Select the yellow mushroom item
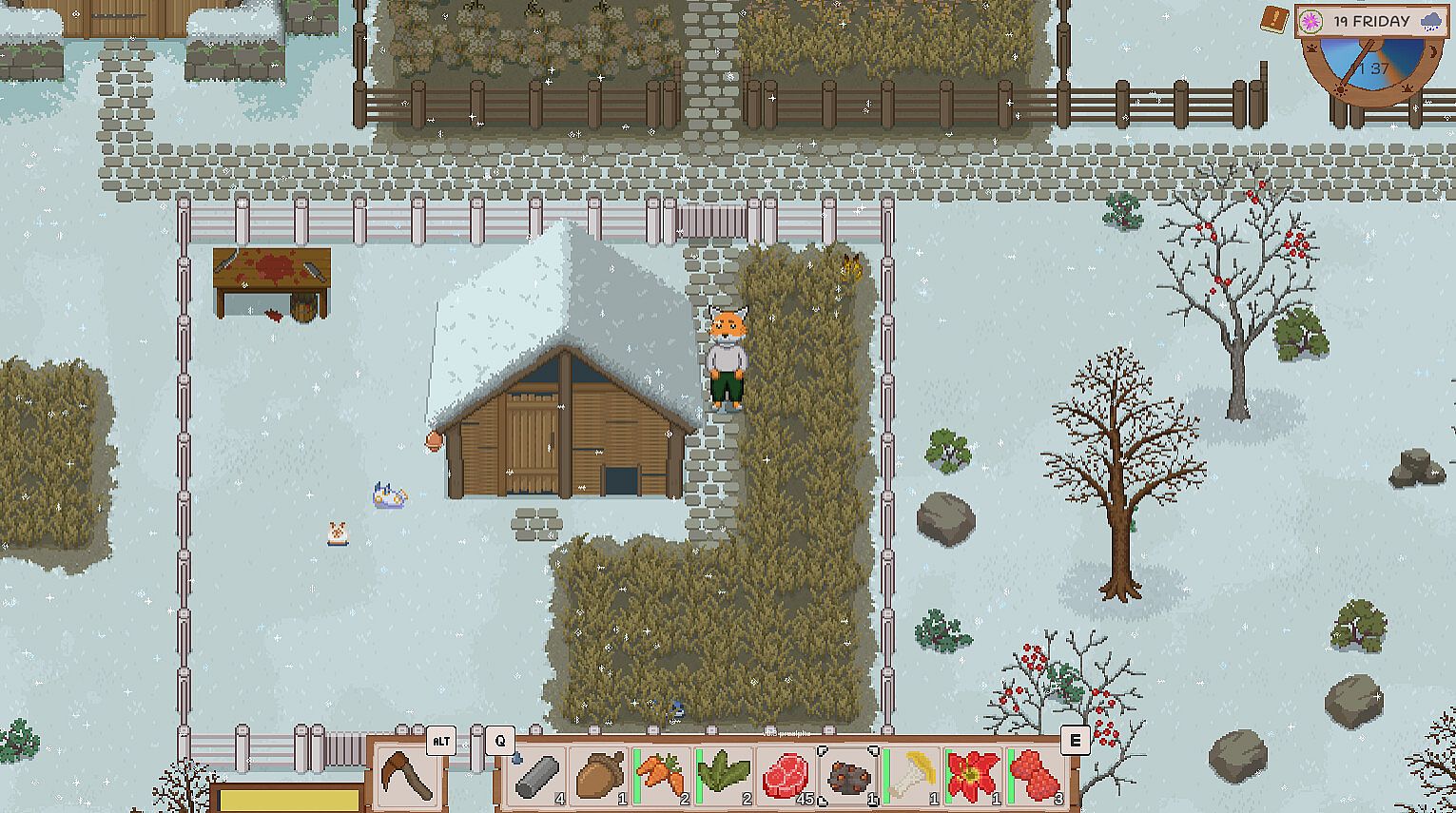Image resolution: width=1456 pixels, height=813 pixels. [911, 775]
